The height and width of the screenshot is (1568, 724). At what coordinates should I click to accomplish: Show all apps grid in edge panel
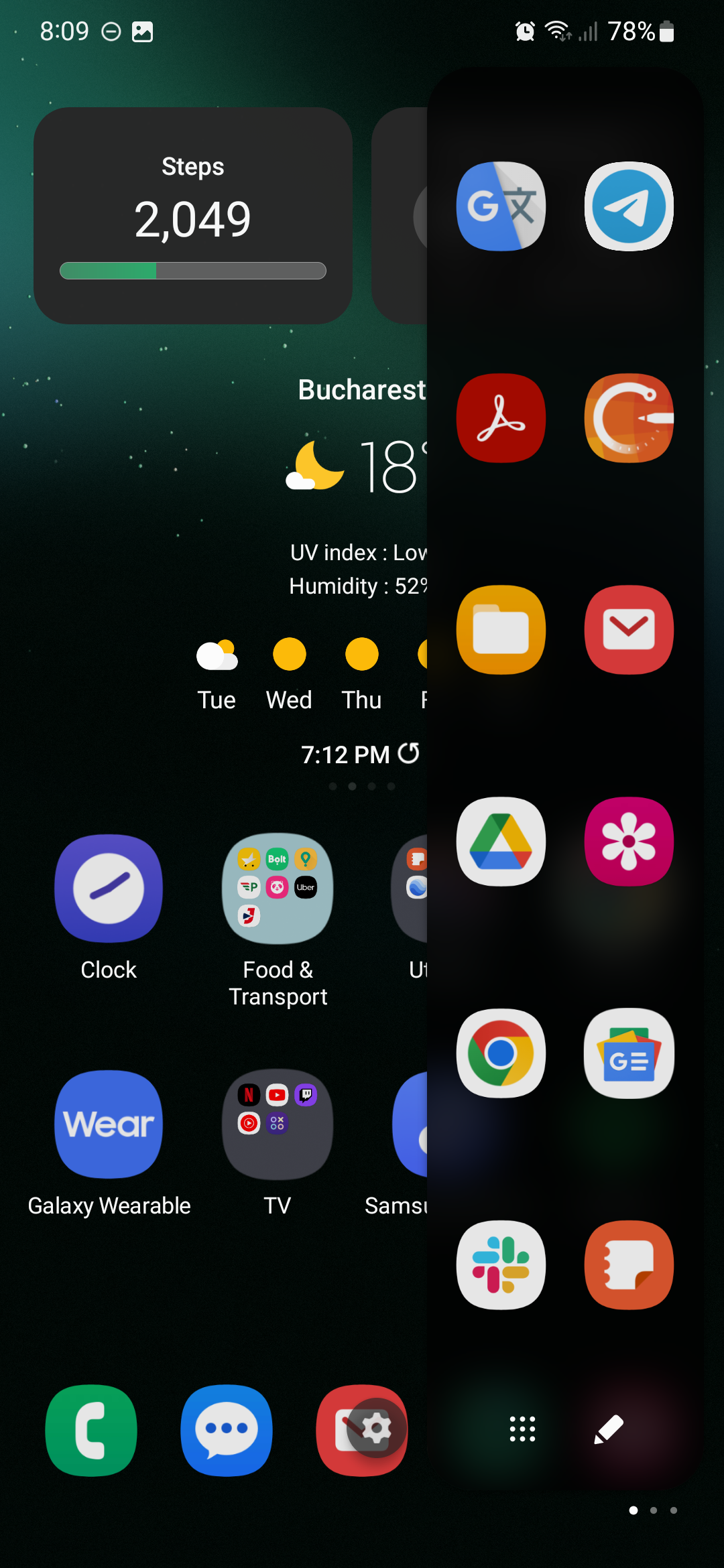[x=522, y=1429]
